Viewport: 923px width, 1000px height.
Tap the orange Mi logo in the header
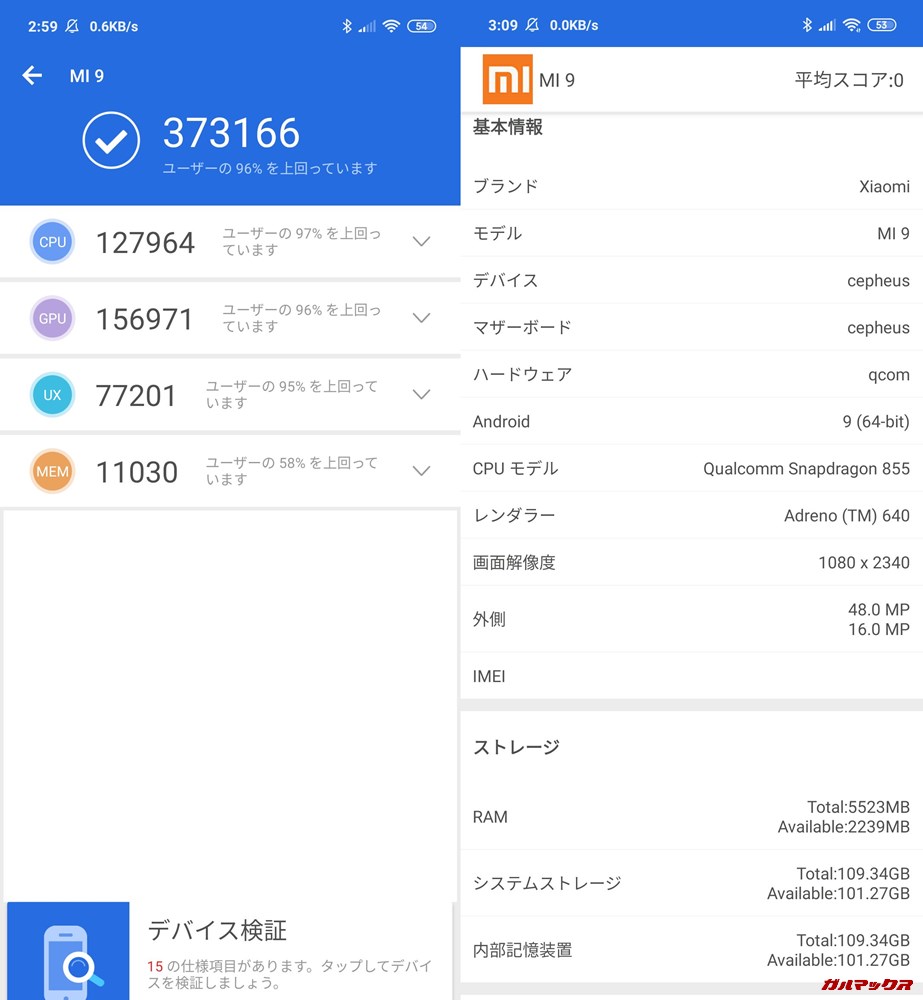pyautogui.click(x=510, y=78)
